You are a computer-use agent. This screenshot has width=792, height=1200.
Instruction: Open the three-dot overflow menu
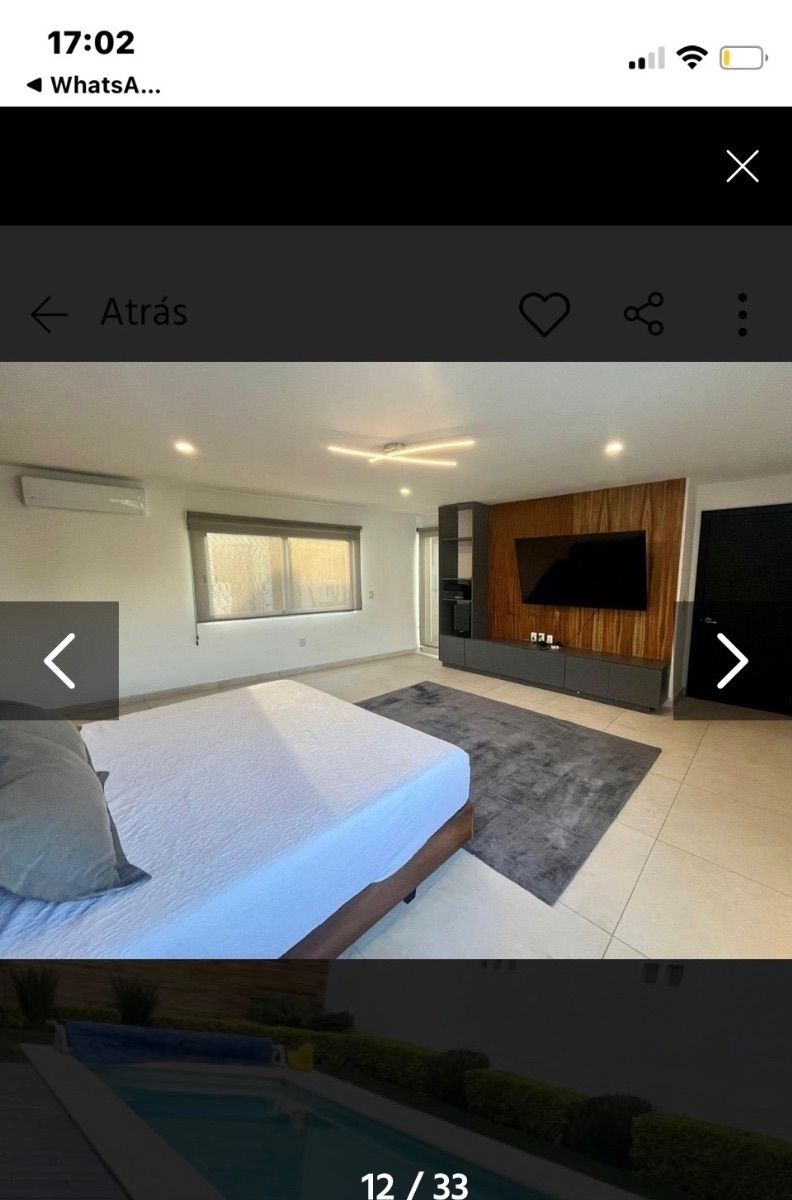(x=742, y=314)
